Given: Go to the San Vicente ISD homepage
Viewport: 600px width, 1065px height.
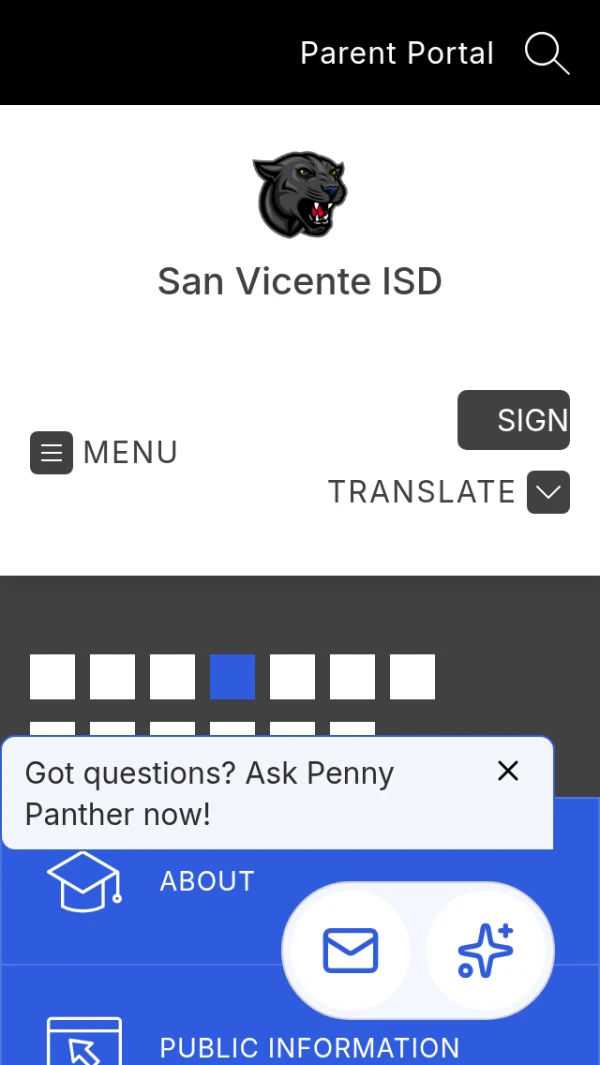Looking at the screenshot, I should pos(300,225).
